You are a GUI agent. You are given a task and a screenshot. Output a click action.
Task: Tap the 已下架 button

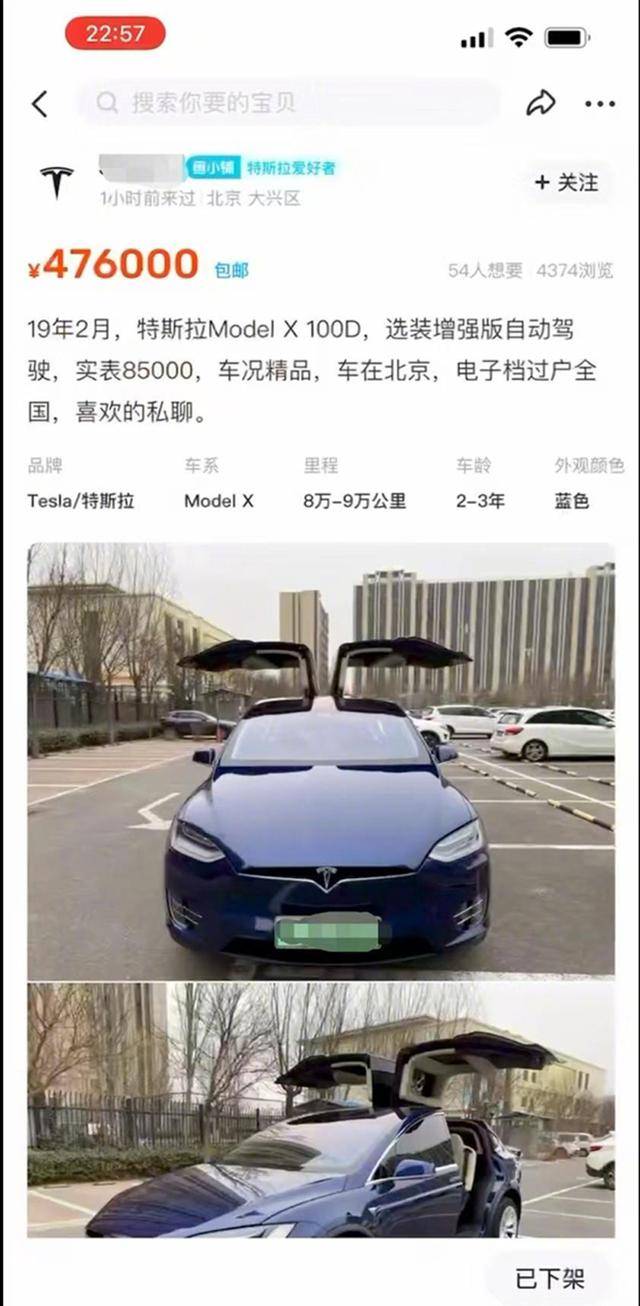(549, 1277)
